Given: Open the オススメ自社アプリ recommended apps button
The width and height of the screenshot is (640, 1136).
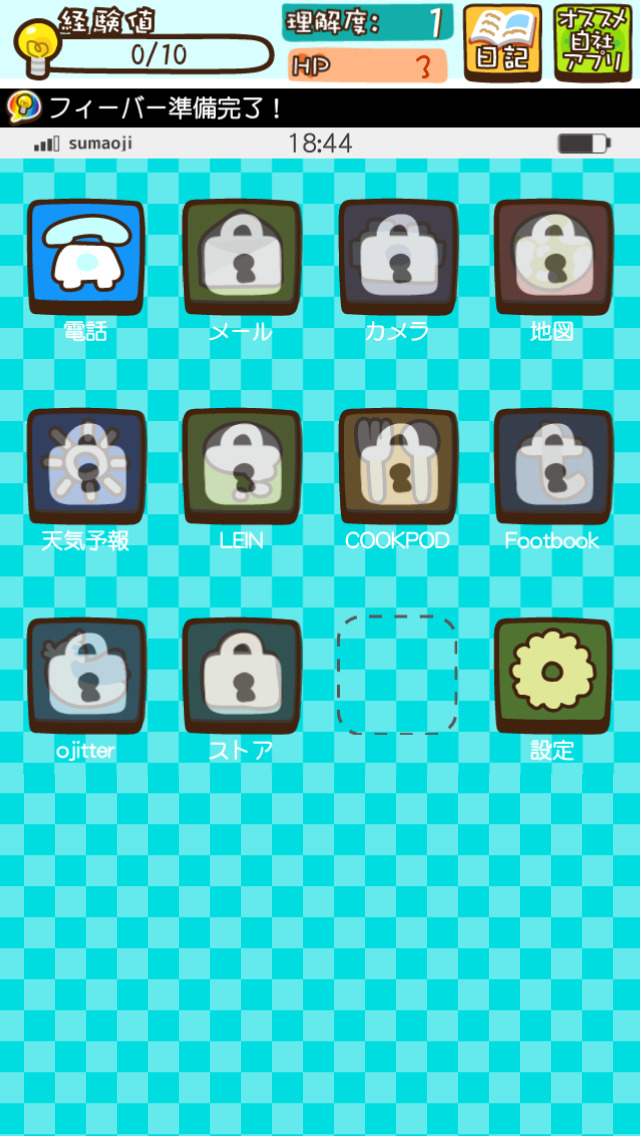Looking at the screenshot, I should [592, 43].
